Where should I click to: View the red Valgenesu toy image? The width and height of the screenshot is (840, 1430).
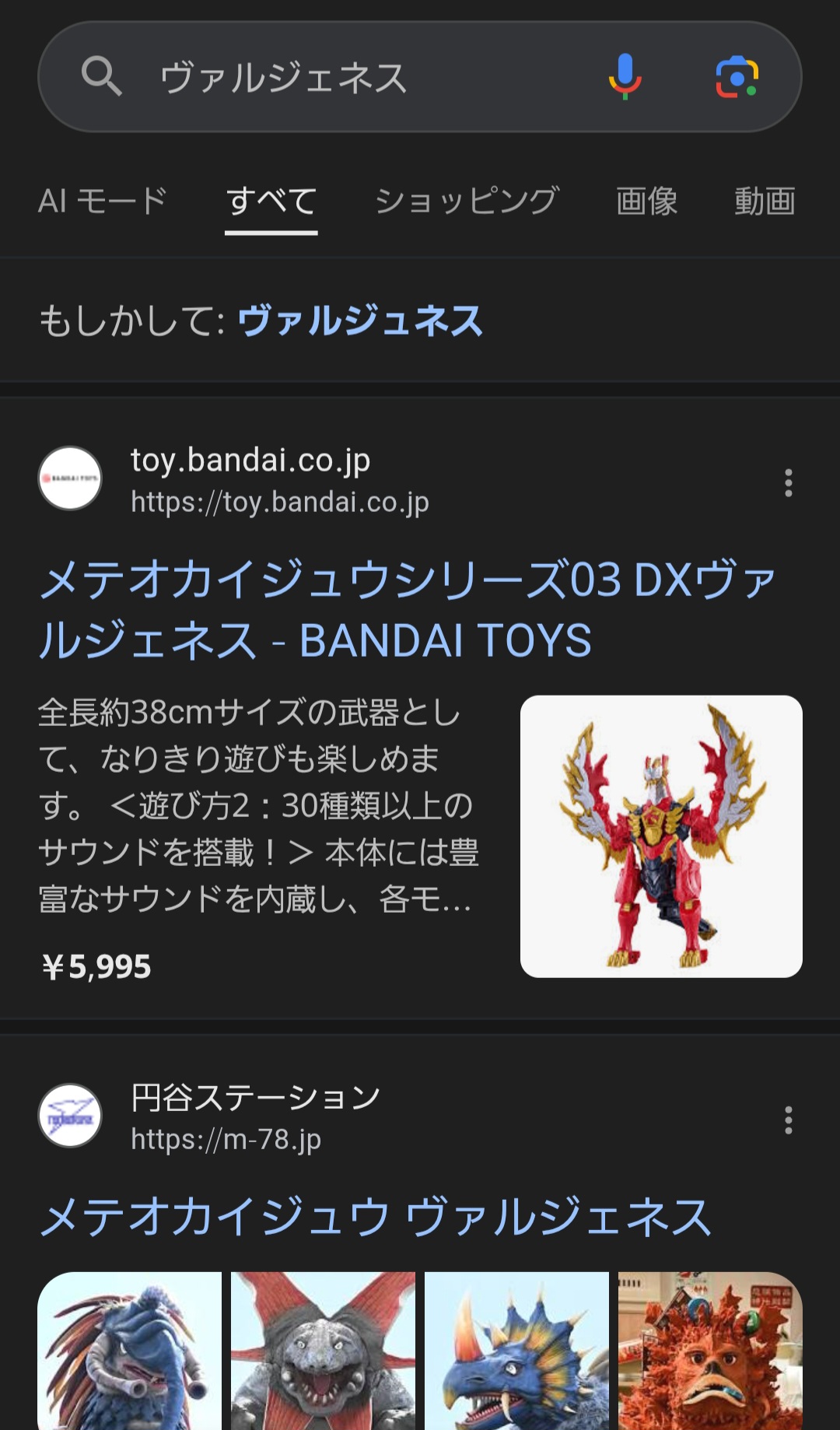coord(661,836)
